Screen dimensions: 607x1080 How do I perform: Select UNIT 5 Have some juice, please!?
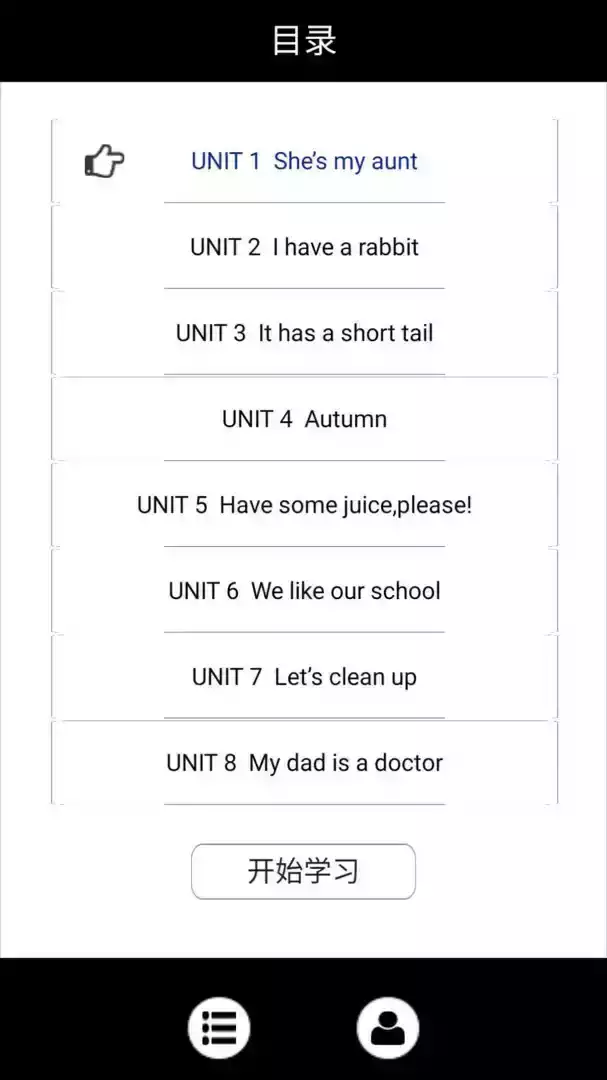click(x=304, y=505)
